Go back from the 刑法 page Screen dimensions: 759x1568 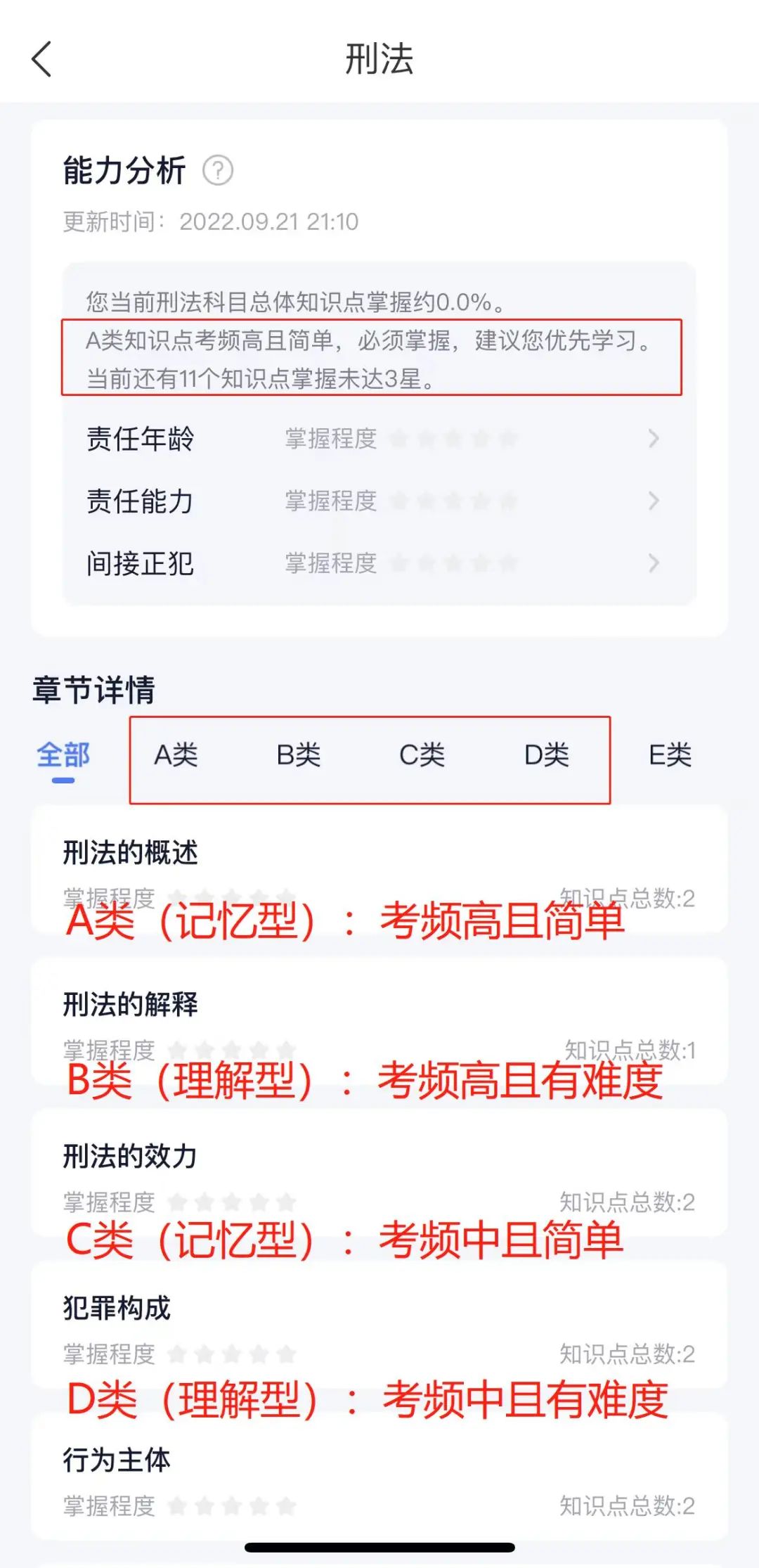(x=42, y=59)
